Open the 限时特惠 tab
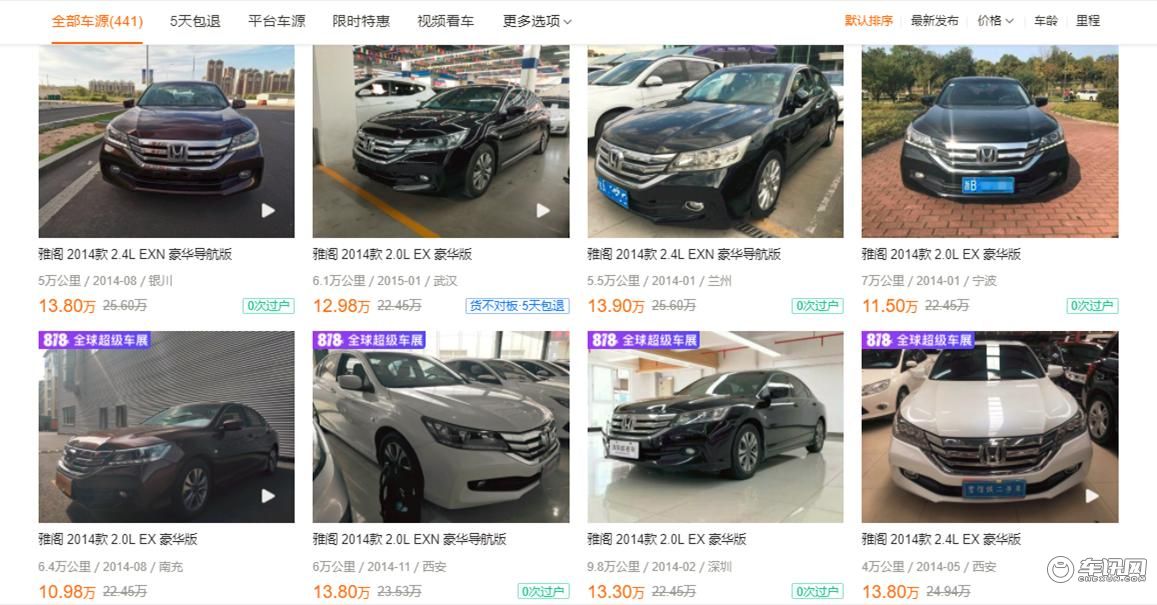Viewport: 1157px width, 605px height. click(361, 21)
